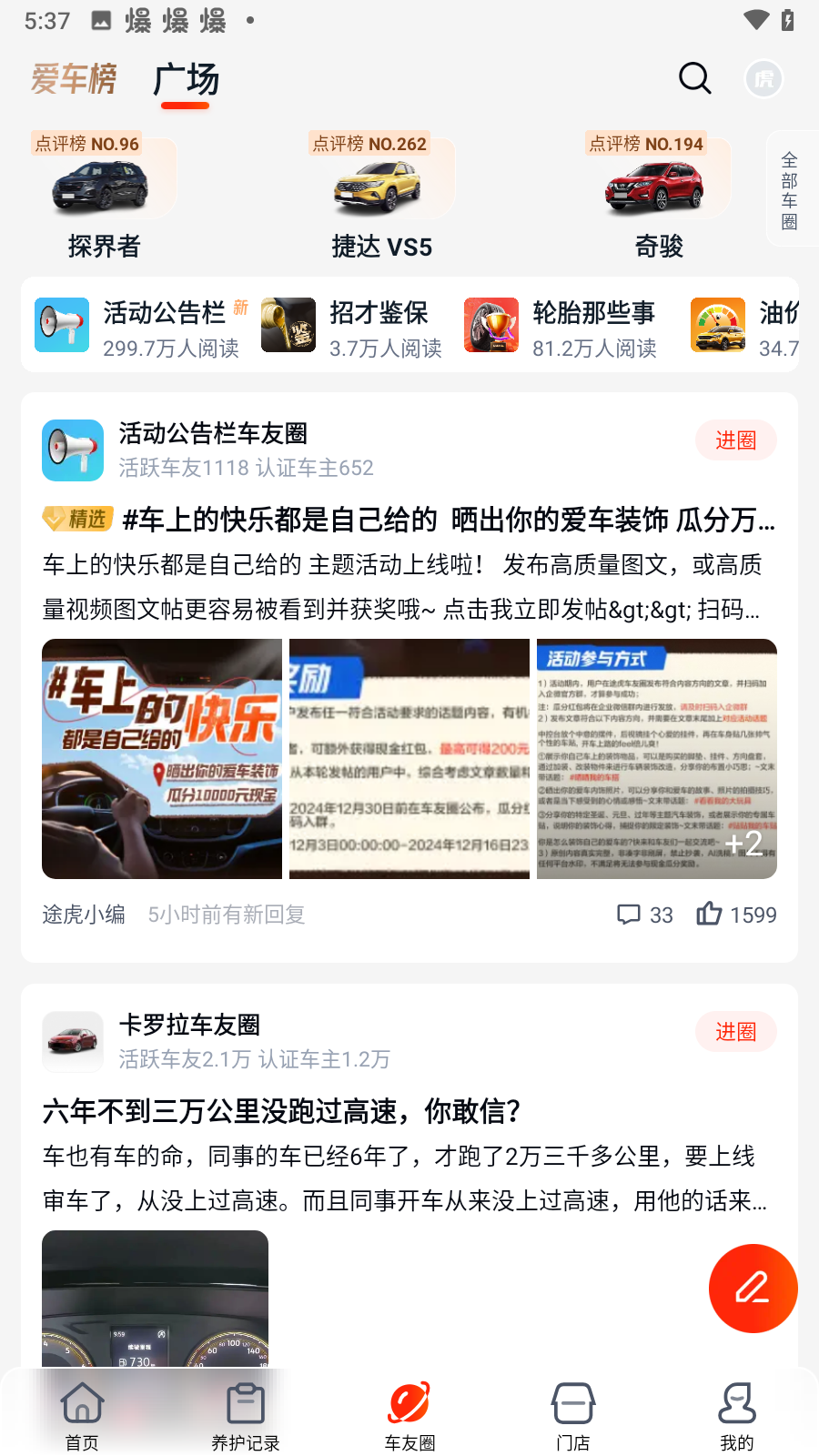Open 招才鉴保 topic circle
This screenshot has height=1456, width=819.
353,326
